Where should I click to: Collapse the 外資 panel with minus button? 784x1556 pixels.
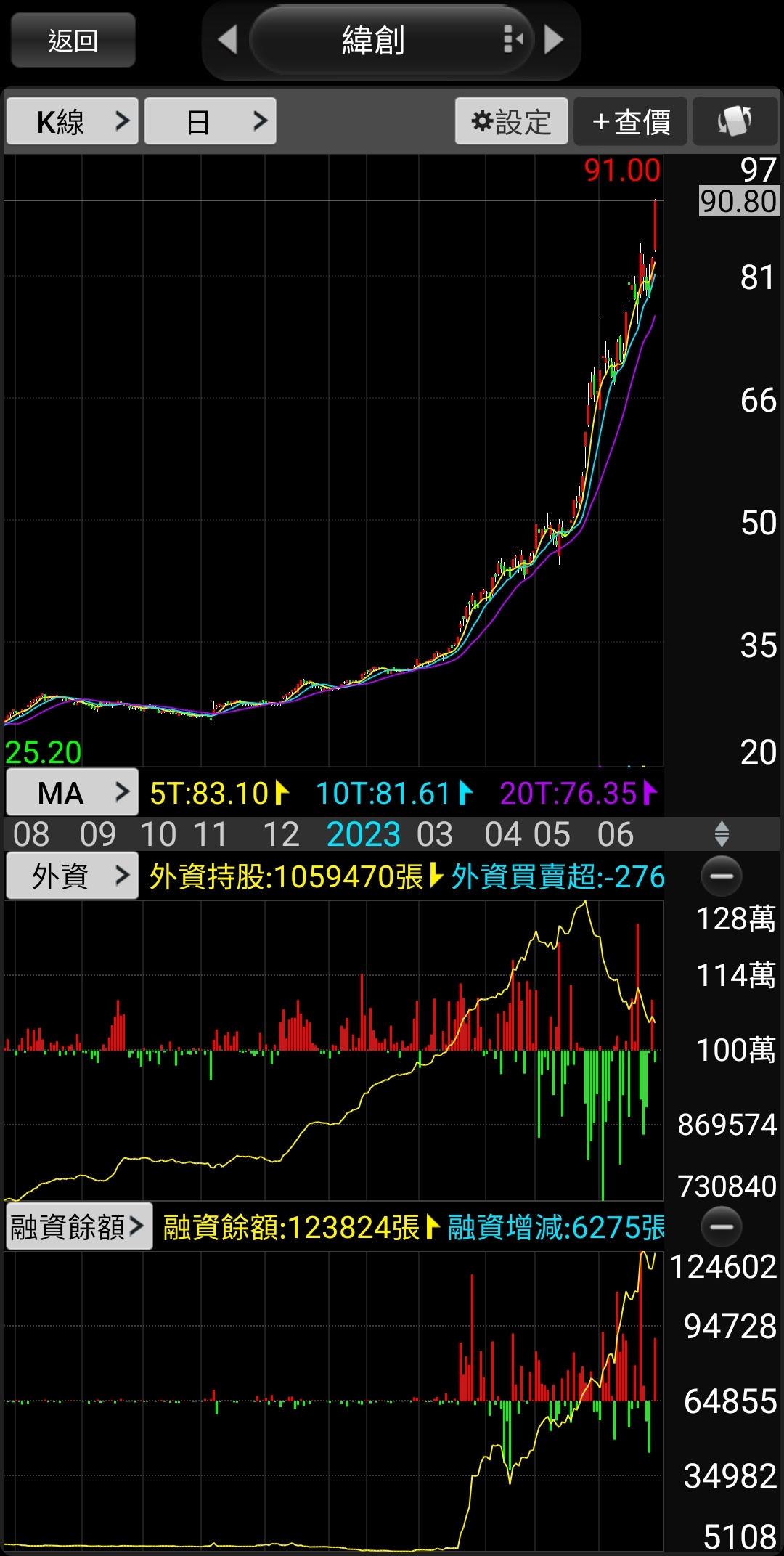click(x=722, y=876)
